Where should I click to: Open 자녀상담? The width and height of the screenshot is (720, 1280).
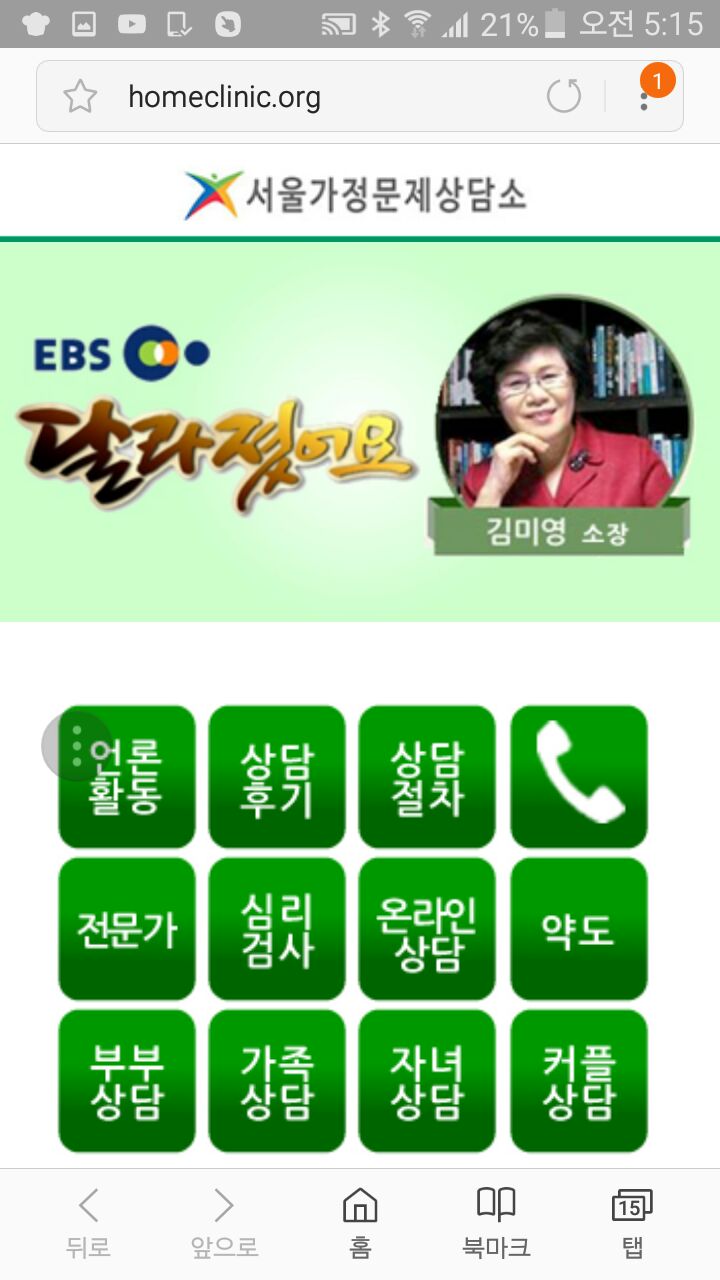click(427, 1081)
